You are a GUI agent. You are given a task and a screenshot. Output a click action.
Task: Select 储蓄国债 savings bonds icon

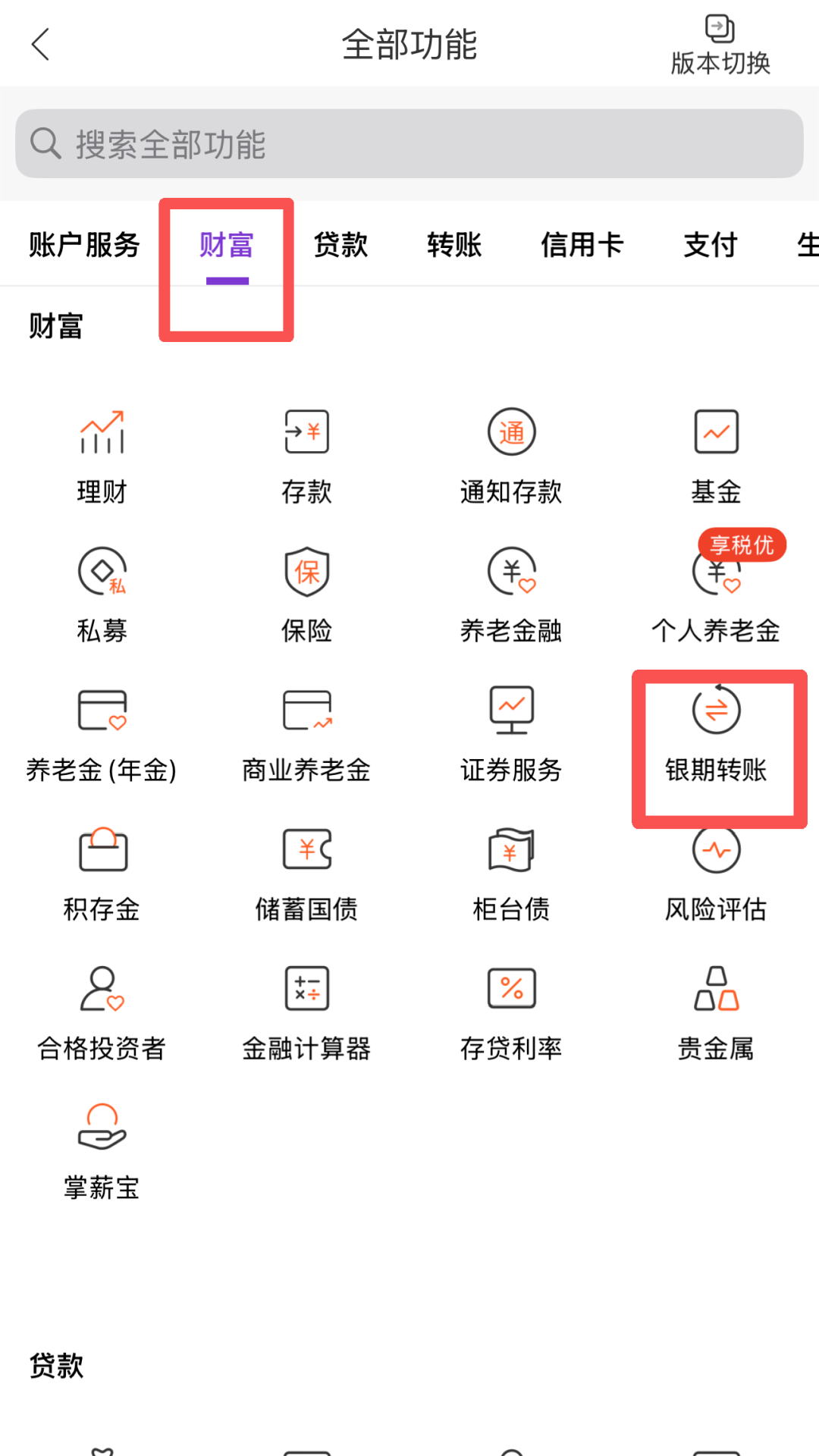[306, 874]
